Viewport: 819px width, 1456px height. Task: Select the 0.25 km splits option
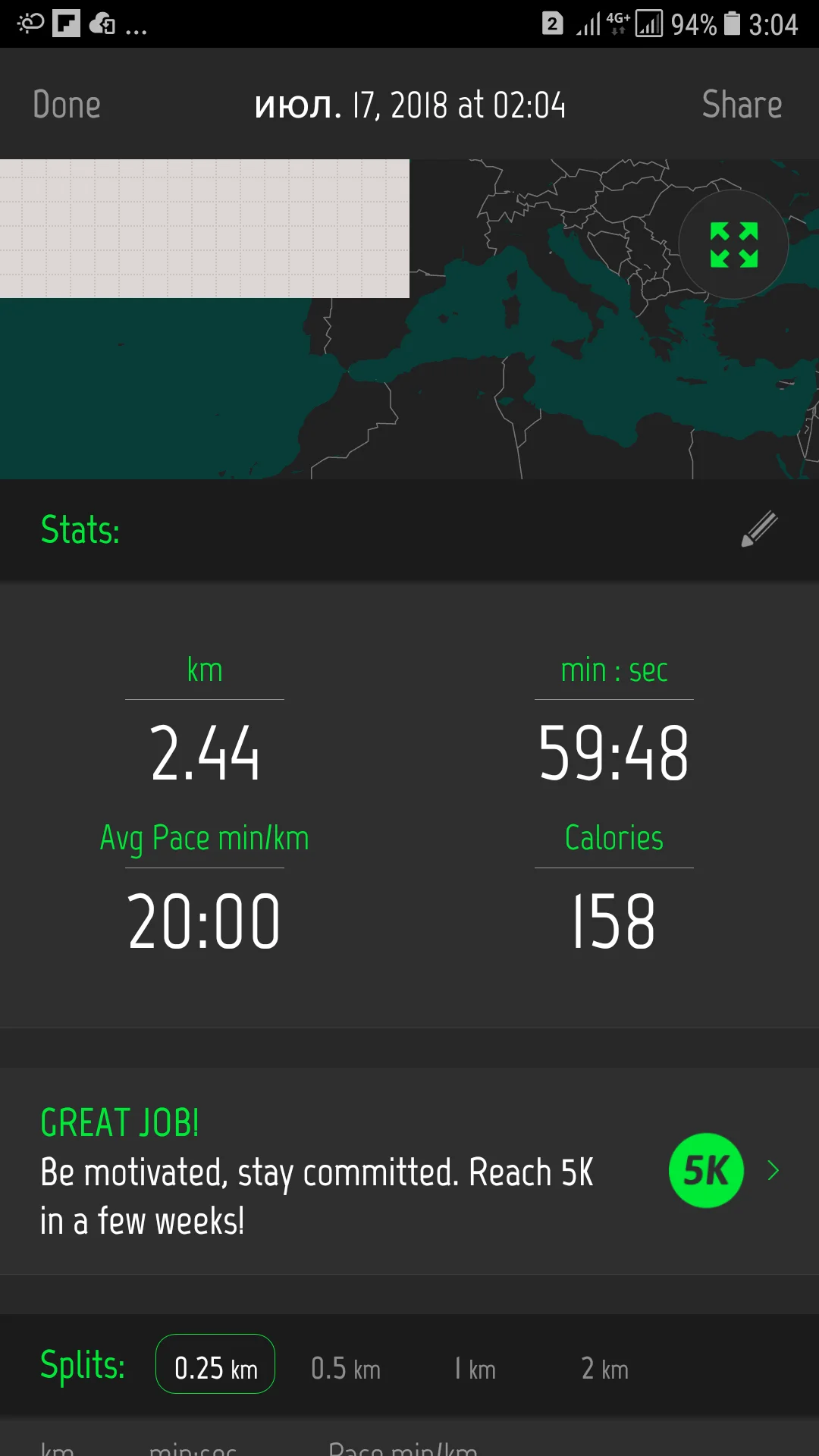coord(215,1364)
